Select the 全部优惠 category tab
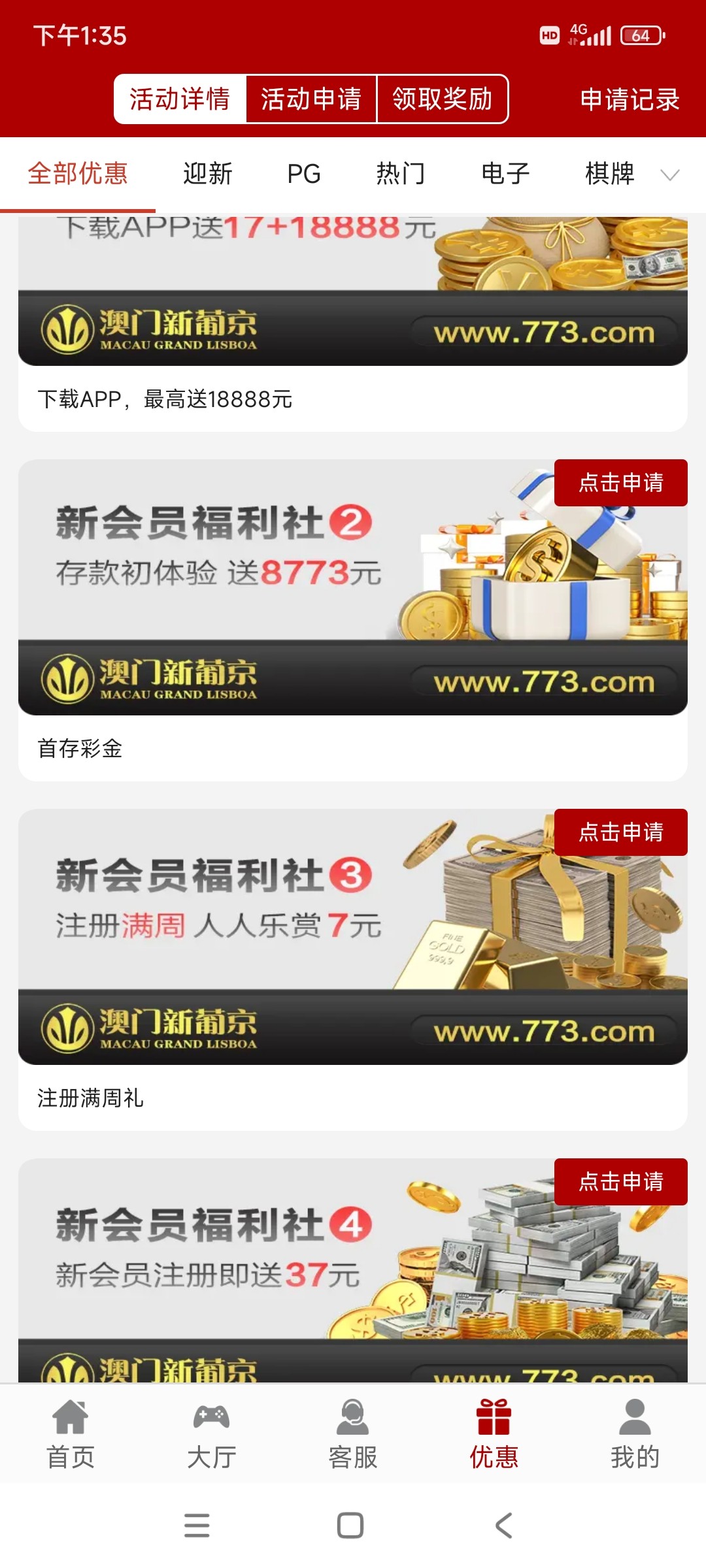Viewport: 706px width, 1568px height. tap(78, 174)
